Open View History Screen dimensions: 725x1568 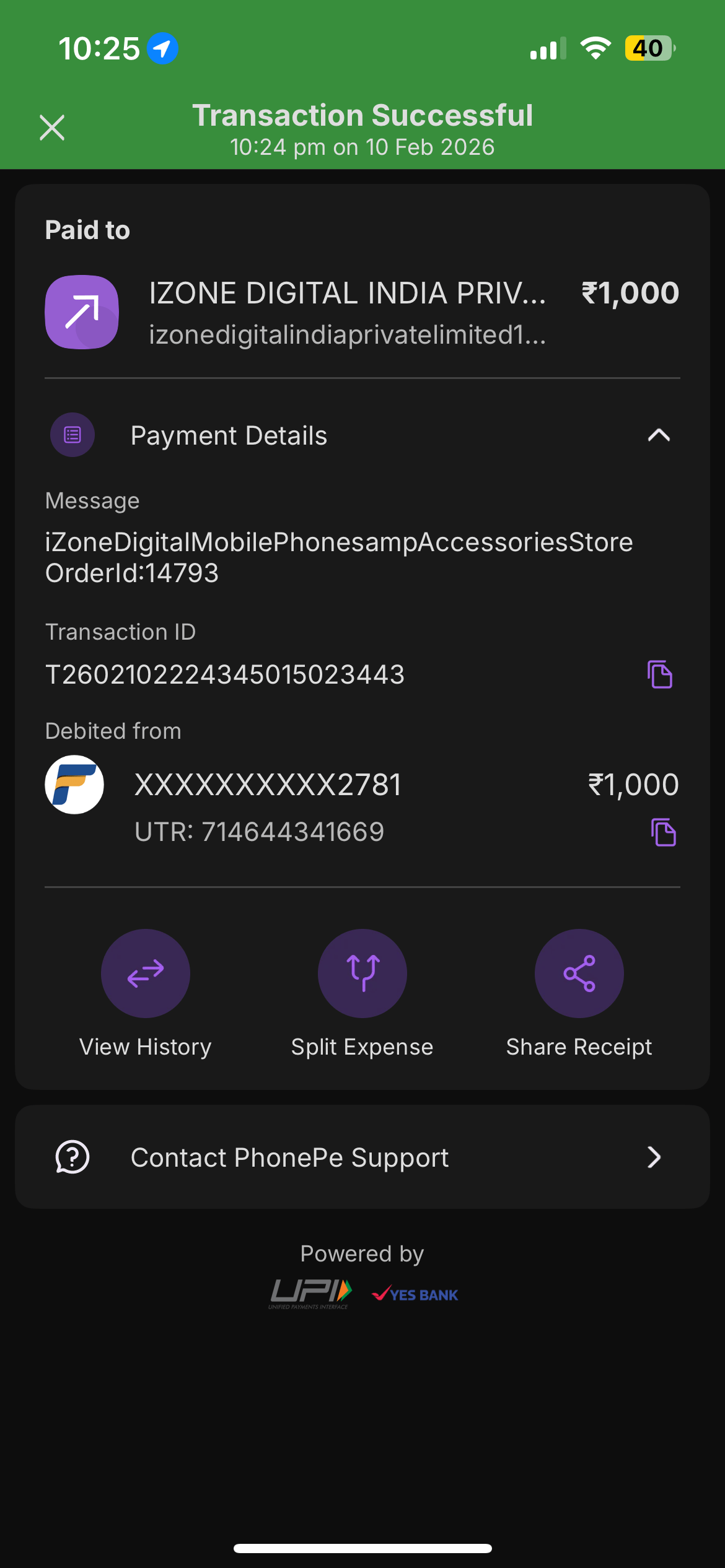point(146,973)
